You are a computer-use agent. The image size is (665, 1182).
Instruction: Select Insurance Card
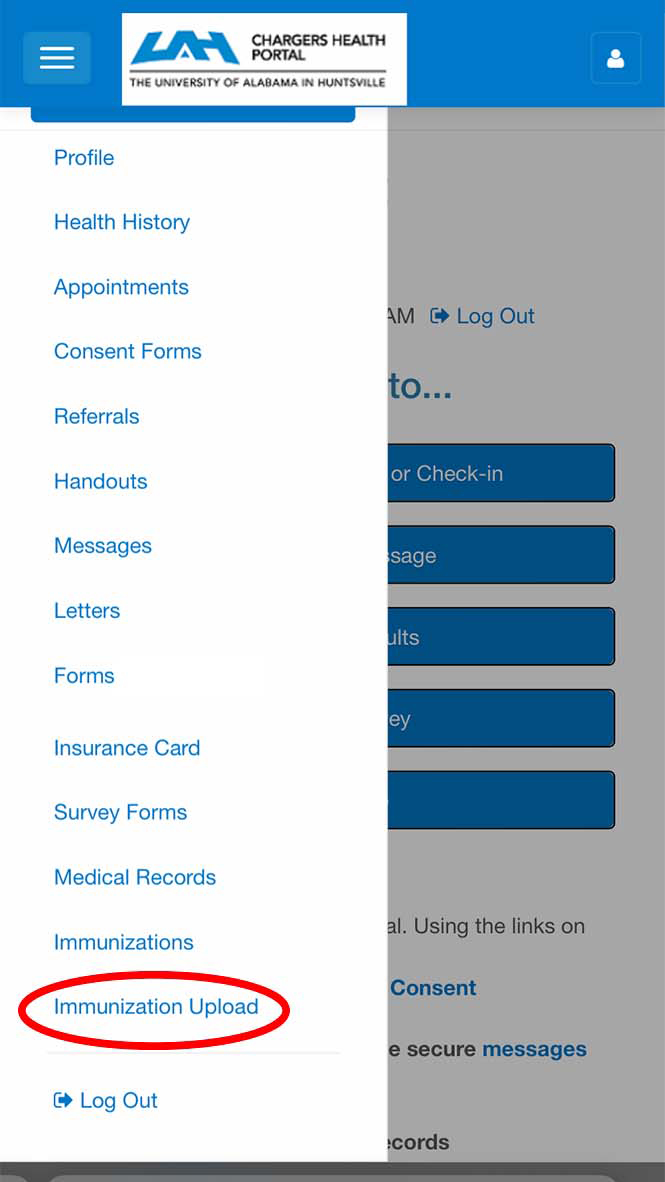(x=127, y=748)
